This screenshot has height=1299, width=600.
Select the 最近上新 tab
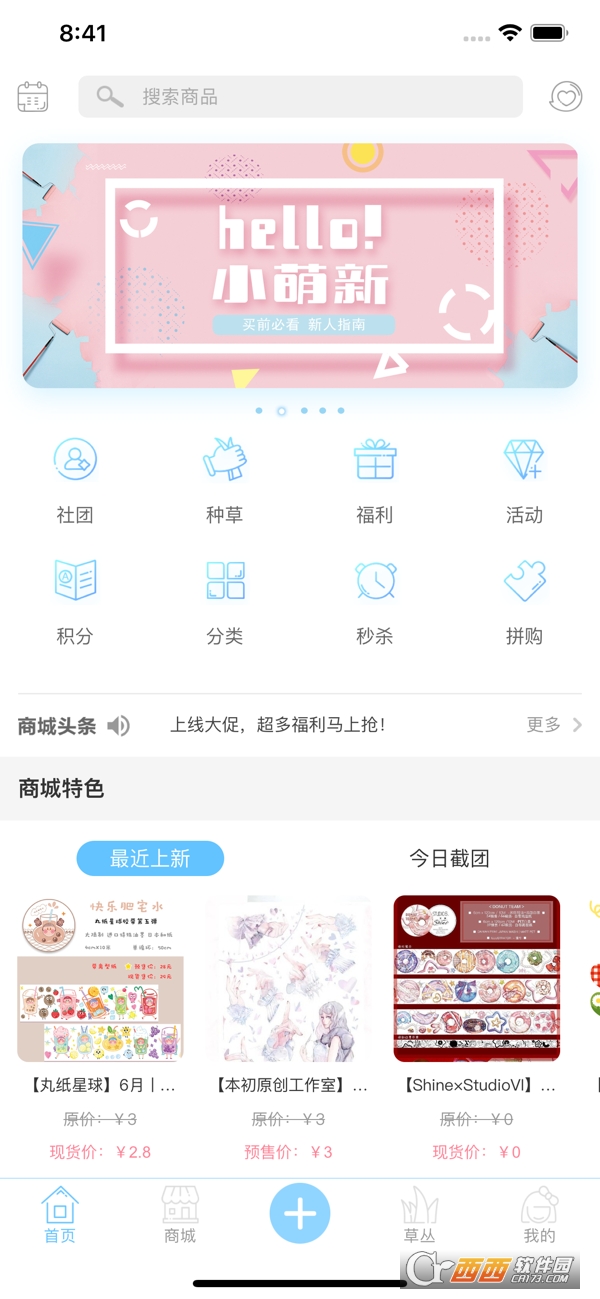150,858
